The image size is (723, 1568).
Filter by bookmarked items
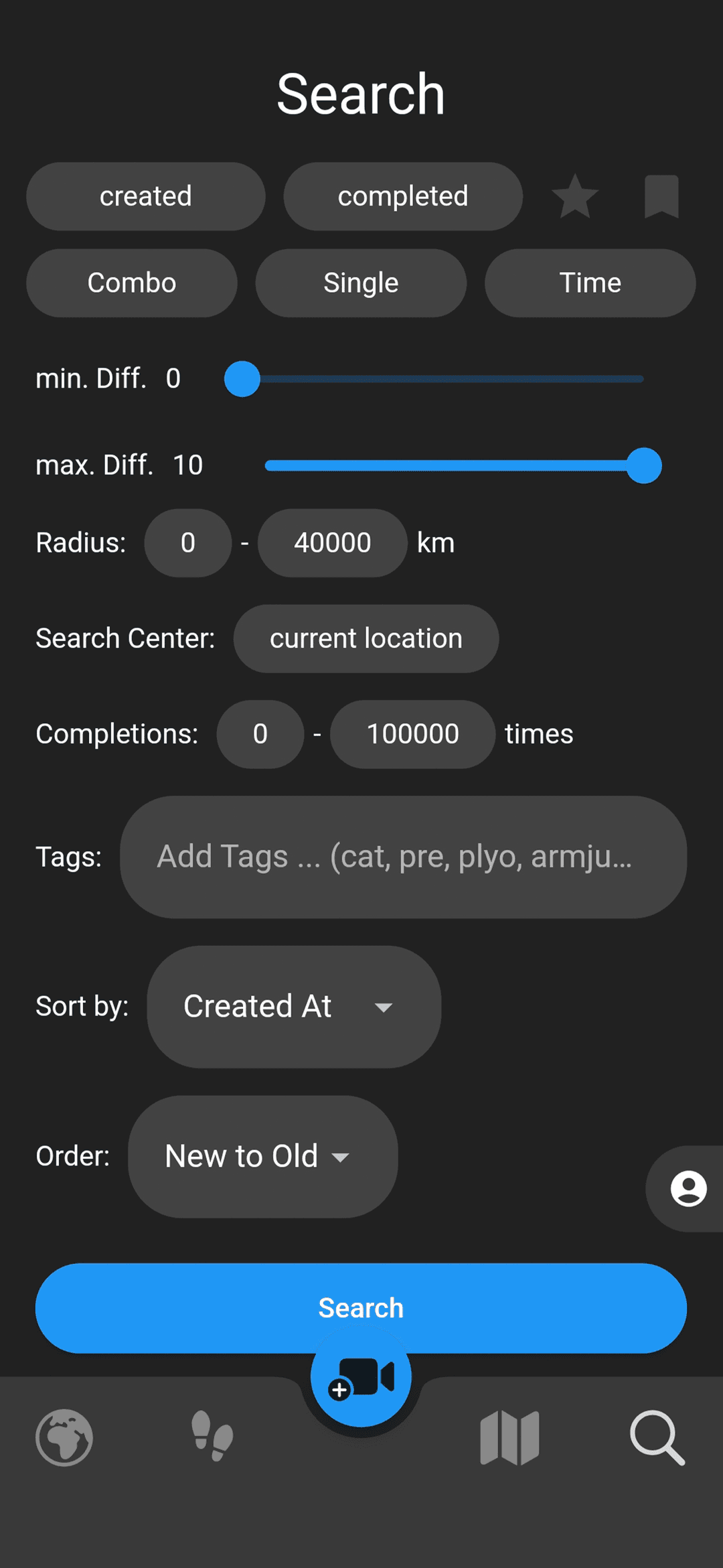661,197
